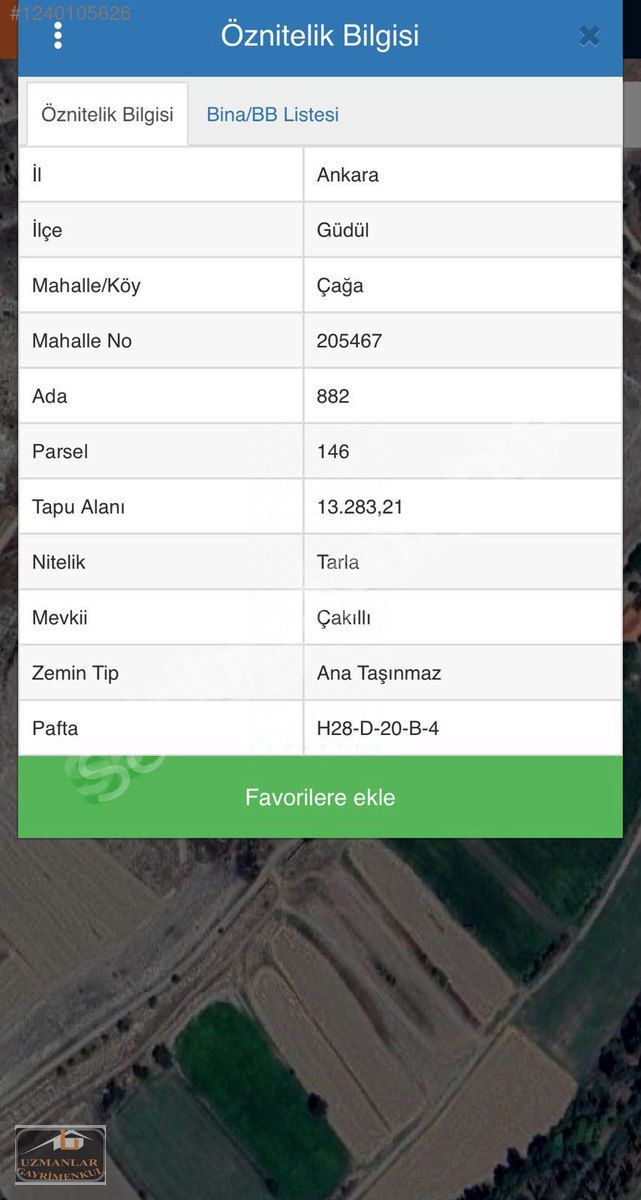Open the three-dot overflow menu

tap(58, 36)
